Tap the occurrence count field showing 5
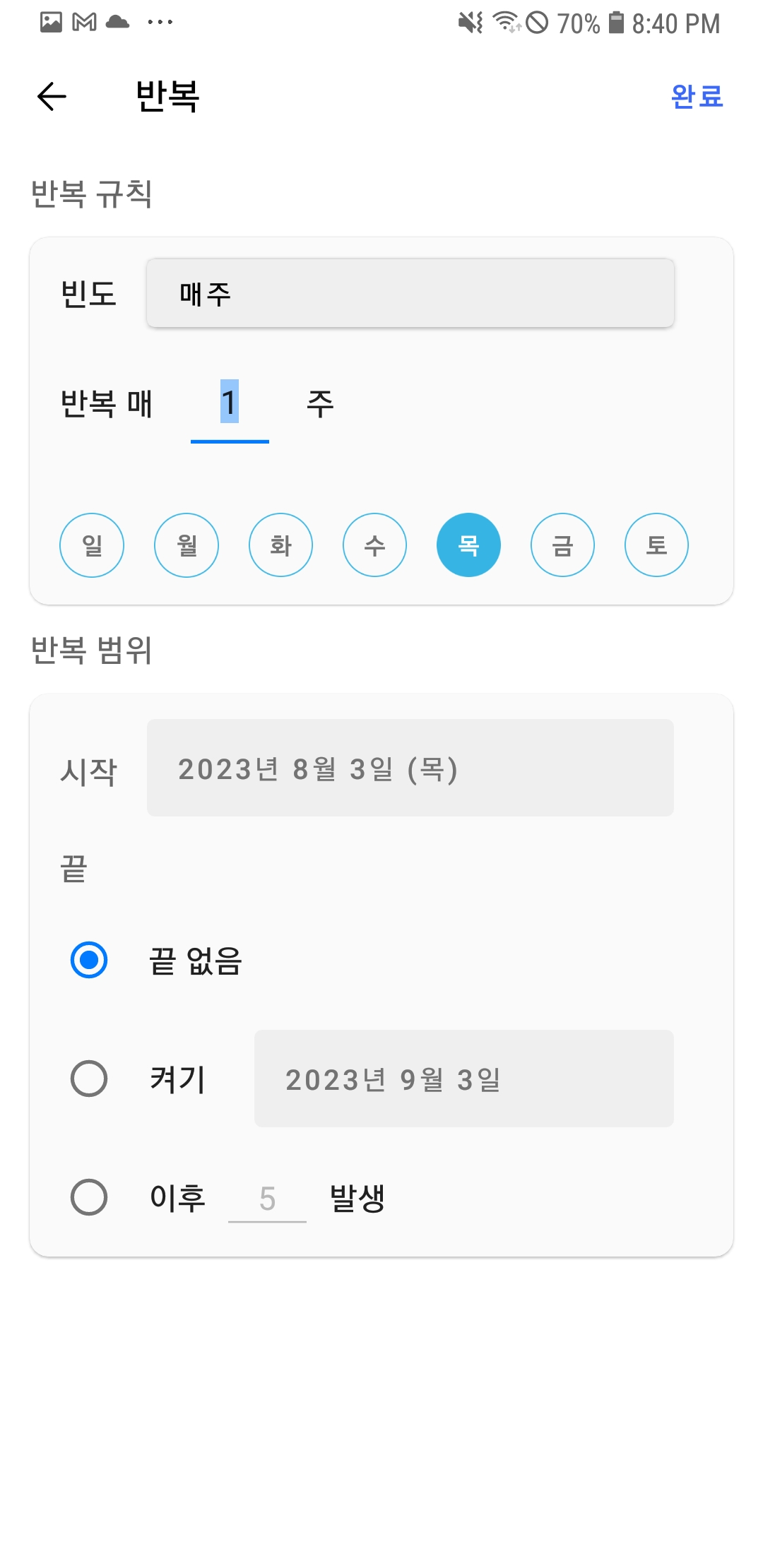The width and height of the screenshot is (763, 1568). [x=267, y=1199]
